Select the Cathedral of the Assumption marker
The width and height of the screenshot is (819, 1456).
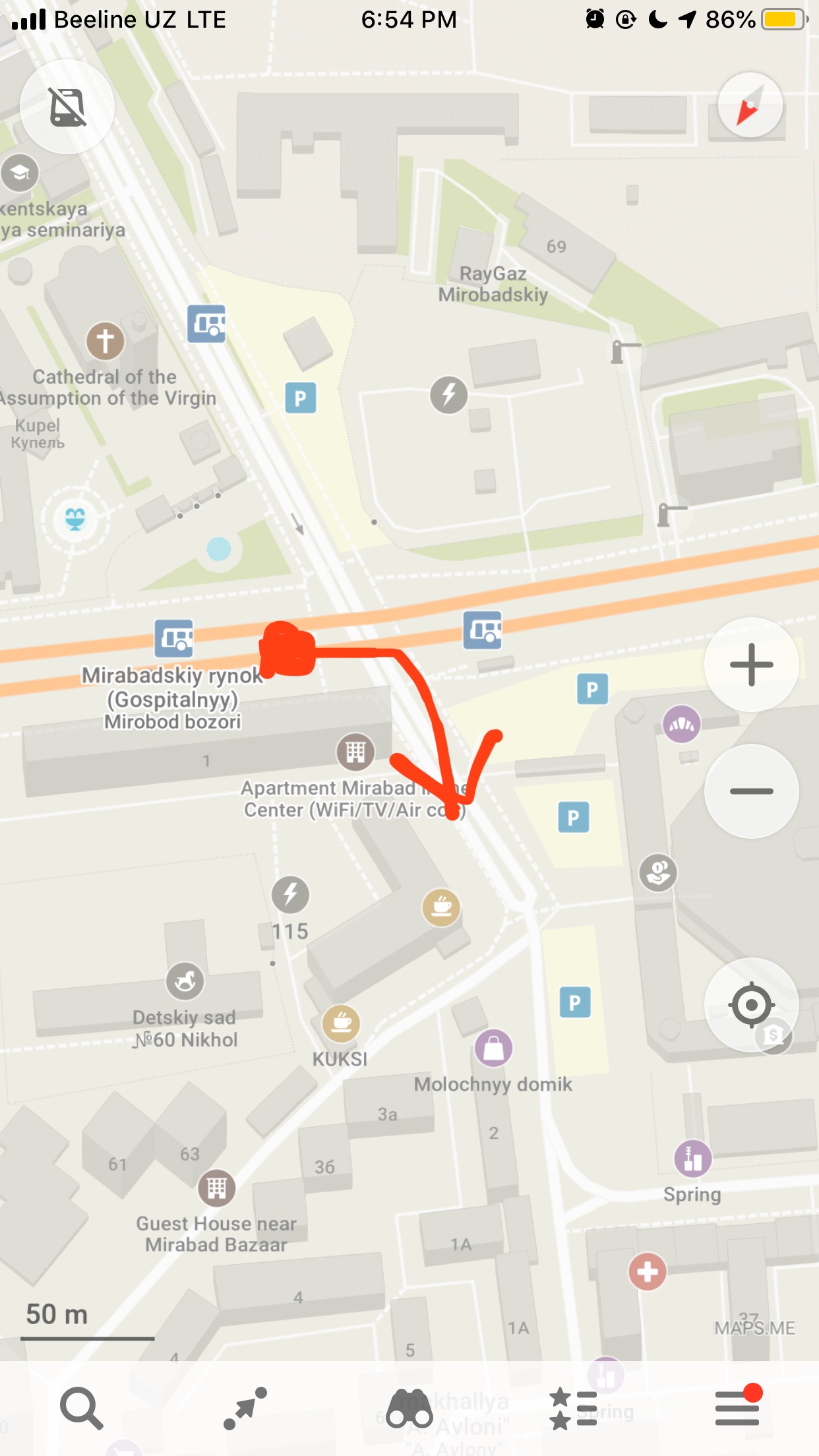(x=106, y=341)
